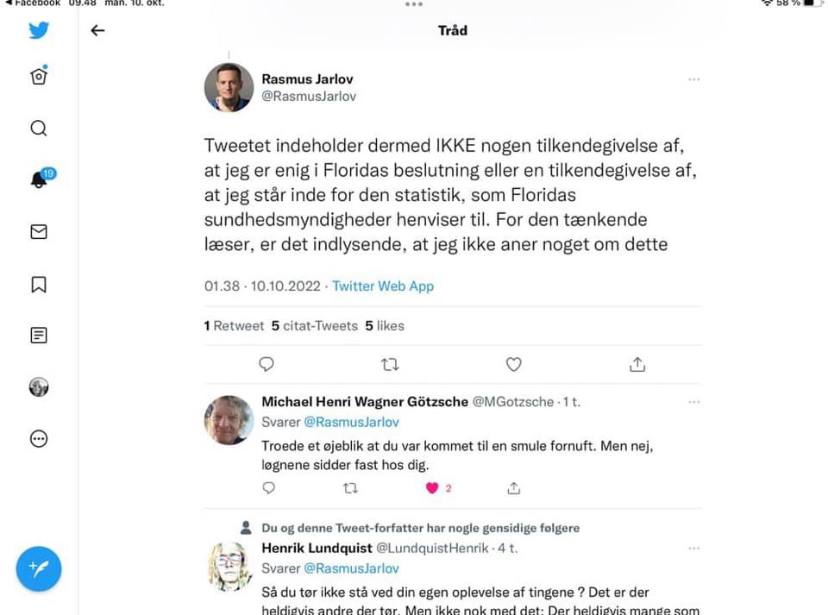Return to Facebook via status bar link
The image size is (828, 615).
33,3
